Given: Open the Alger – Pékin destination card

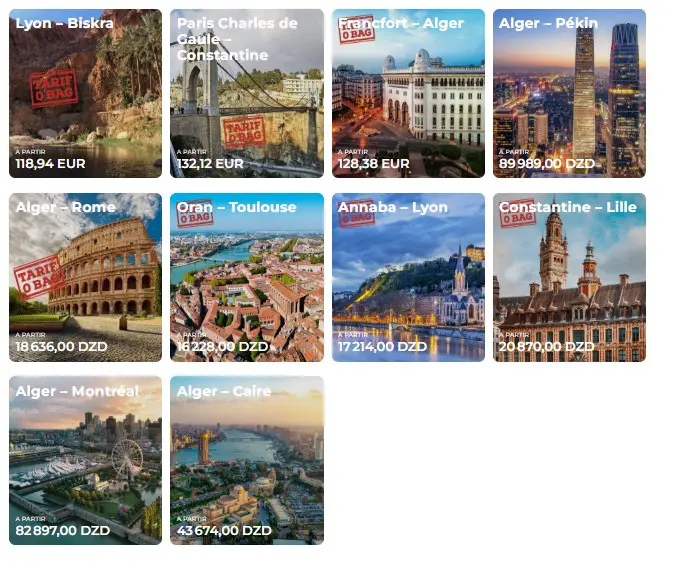Looking at the screenshot, I should pyautogui.click(x=569, y=94).
